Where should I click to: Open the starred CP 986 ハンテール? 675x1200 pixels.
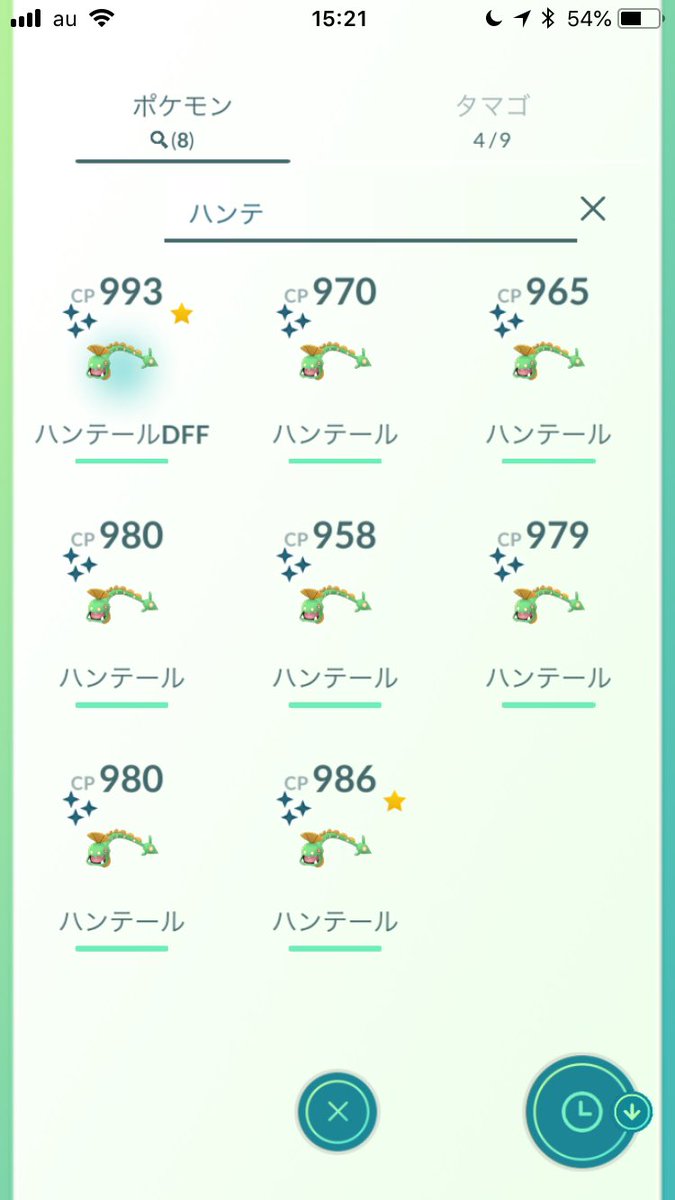[335, 854]
